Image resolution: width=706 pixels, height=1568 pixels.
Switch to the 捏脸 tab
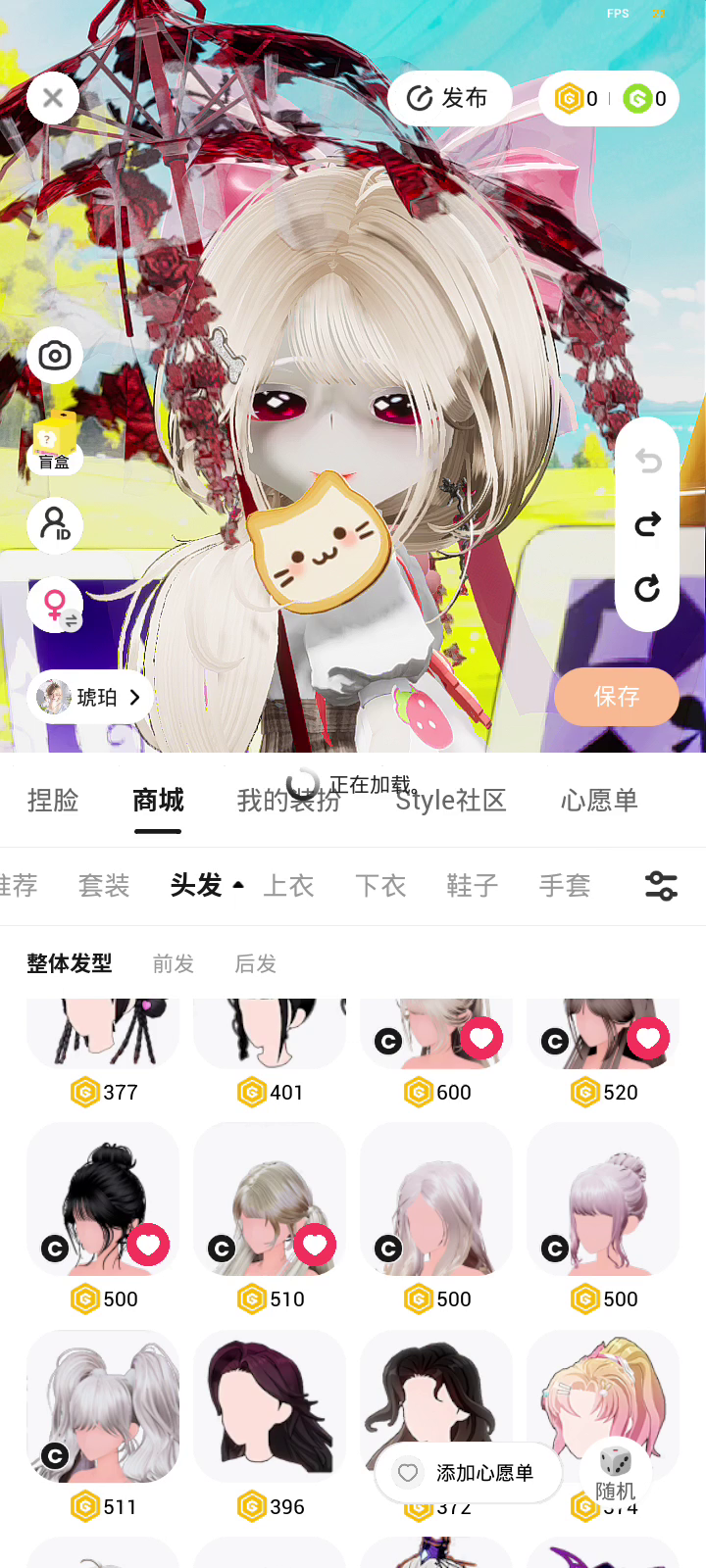pos(53,801)
